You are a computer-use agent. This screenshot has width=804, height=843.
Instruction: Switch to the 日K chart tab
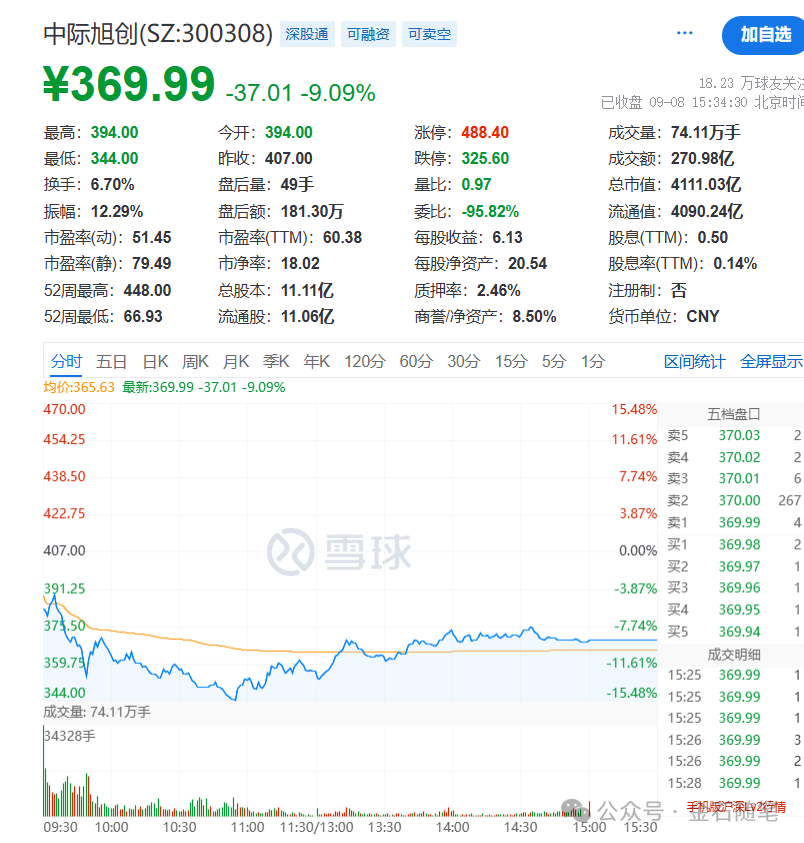155,361
